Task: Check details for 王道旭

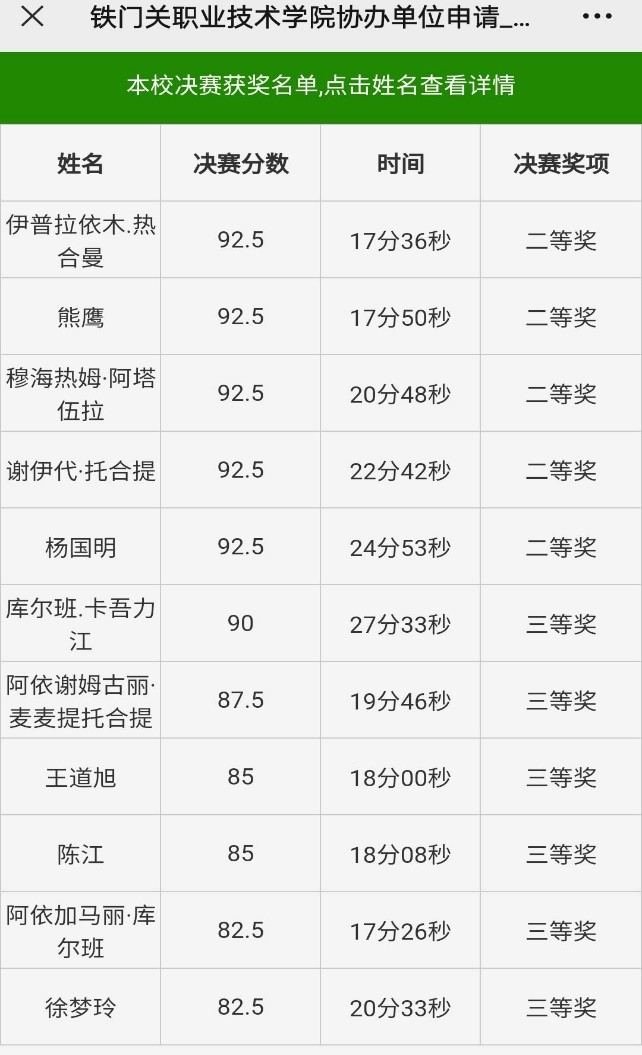Action: point(81,777)
